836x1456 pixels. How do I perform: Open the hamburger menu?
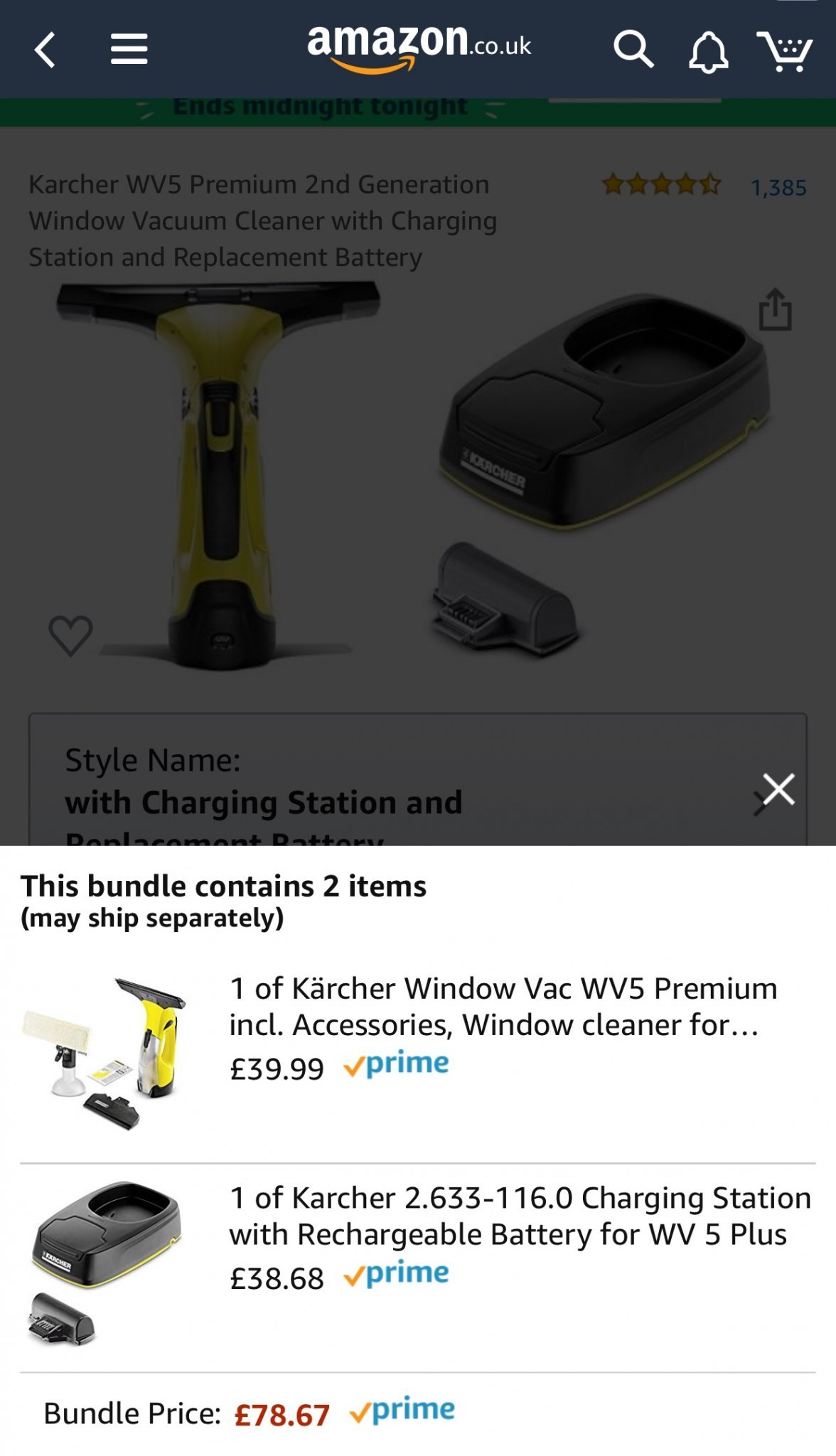(129, 50)
